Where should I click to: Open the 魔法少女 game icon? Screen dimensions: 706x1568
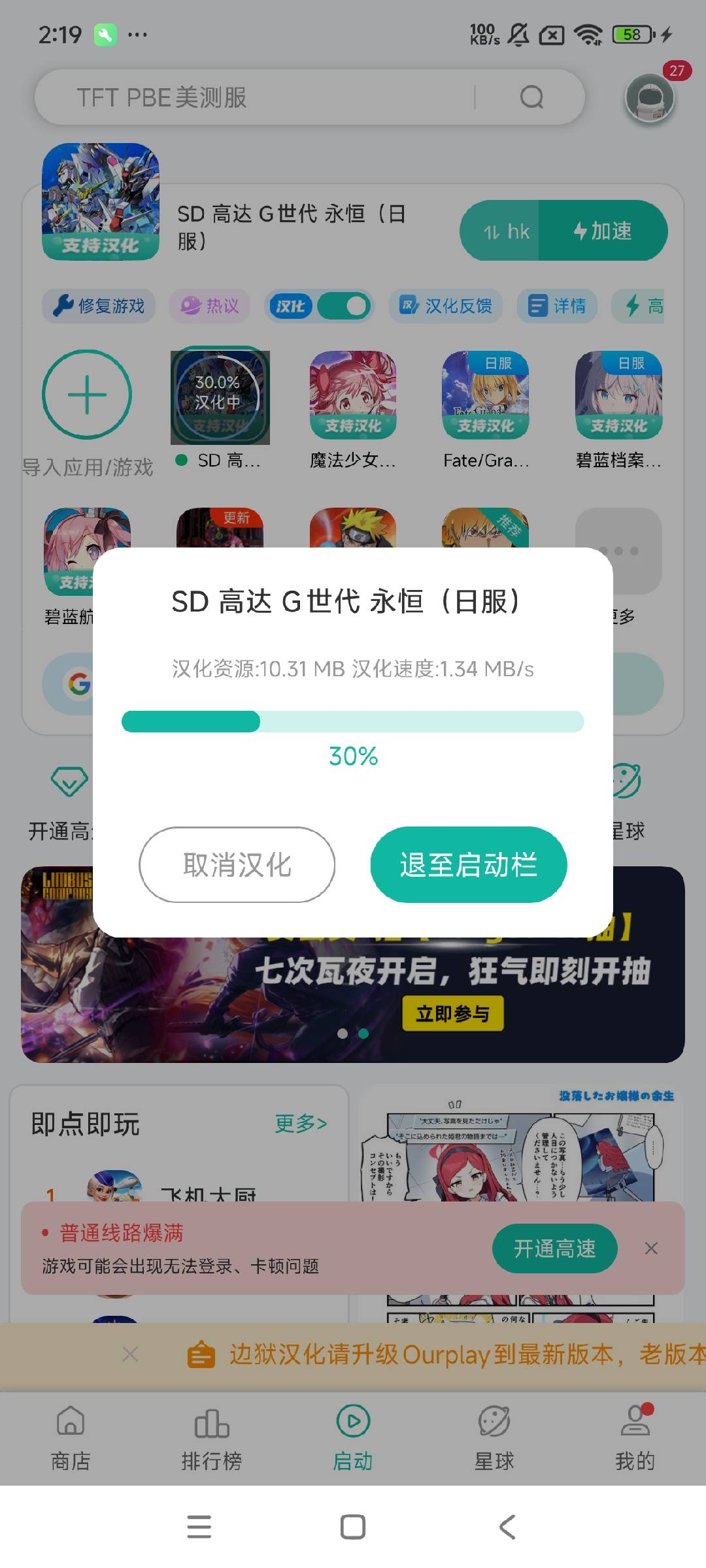(x=353, y=395)
